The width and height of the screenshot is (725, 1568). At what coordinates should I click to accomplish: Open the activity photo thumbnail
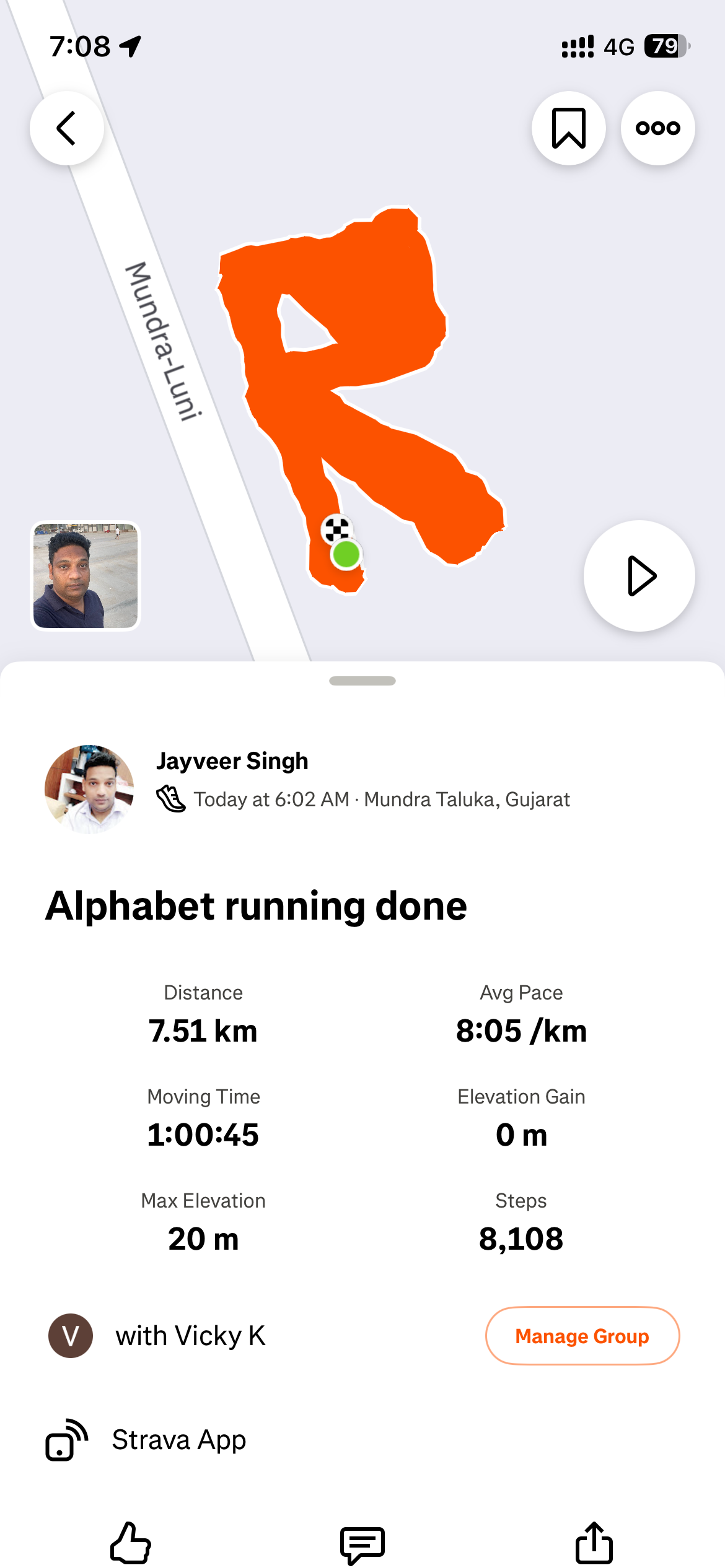tap(86, 576)
